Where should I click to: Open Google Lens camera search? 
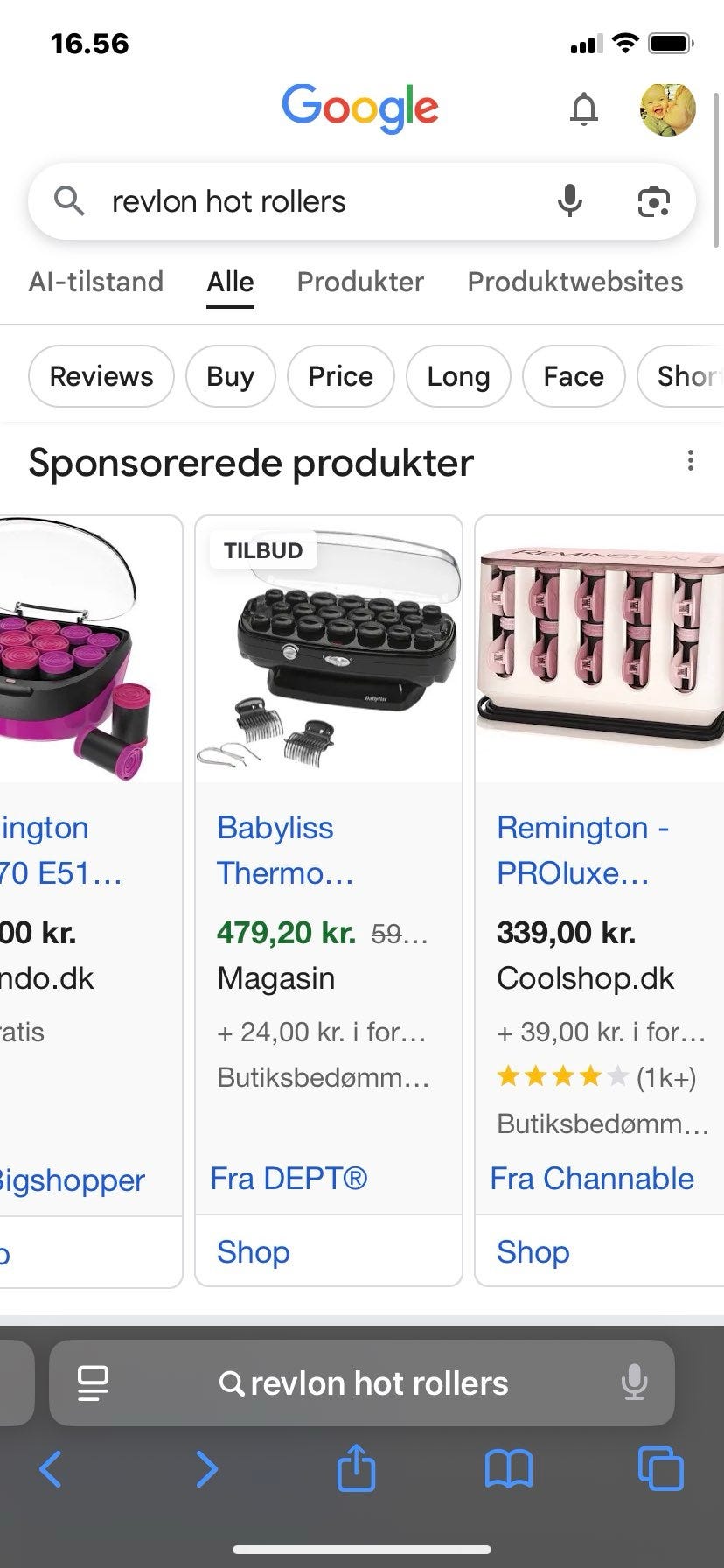[654, 201]
